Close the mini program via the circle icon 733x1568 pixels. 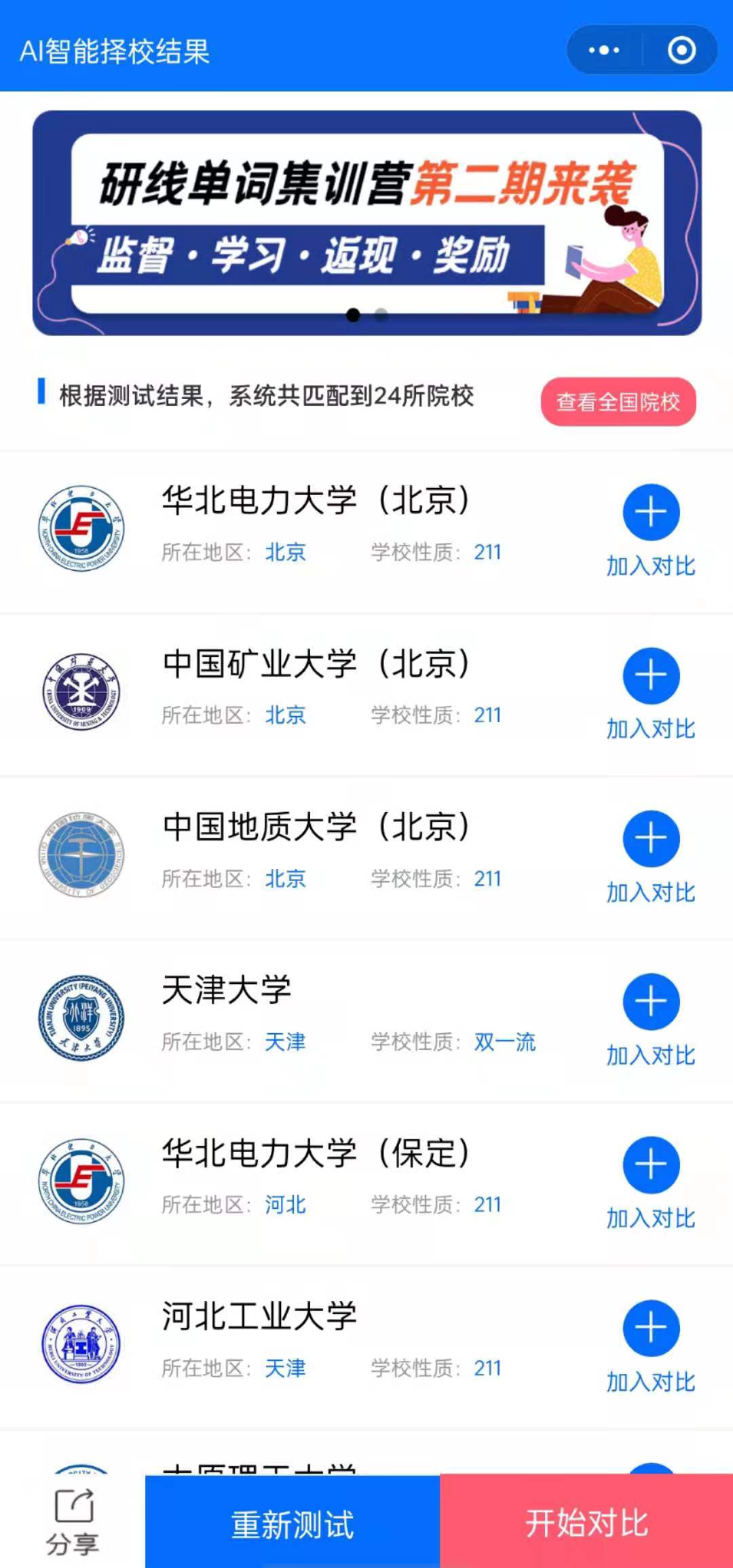click(x=681, y=50)
